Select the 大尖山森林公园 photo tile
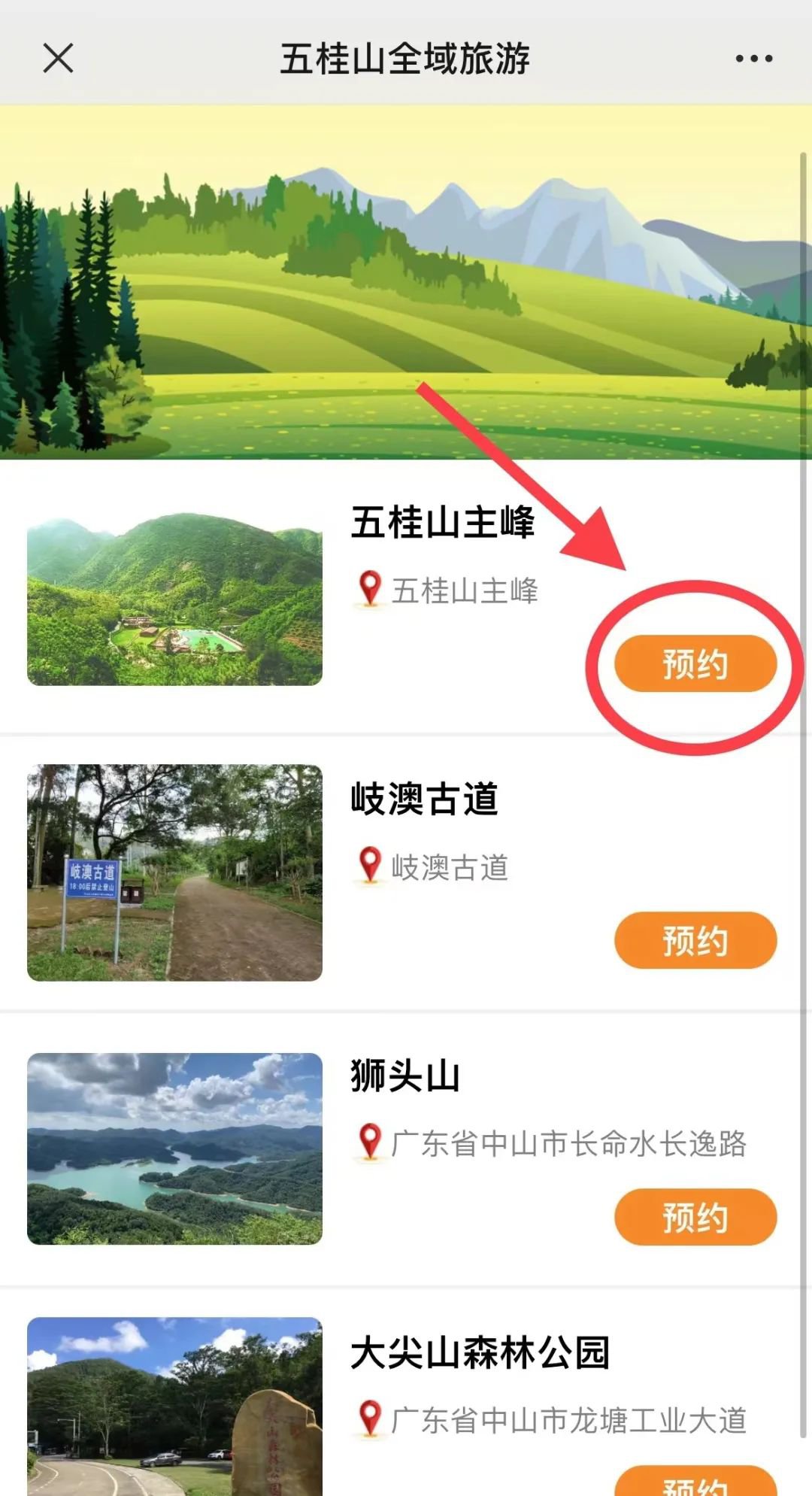 pos(174,1406)
